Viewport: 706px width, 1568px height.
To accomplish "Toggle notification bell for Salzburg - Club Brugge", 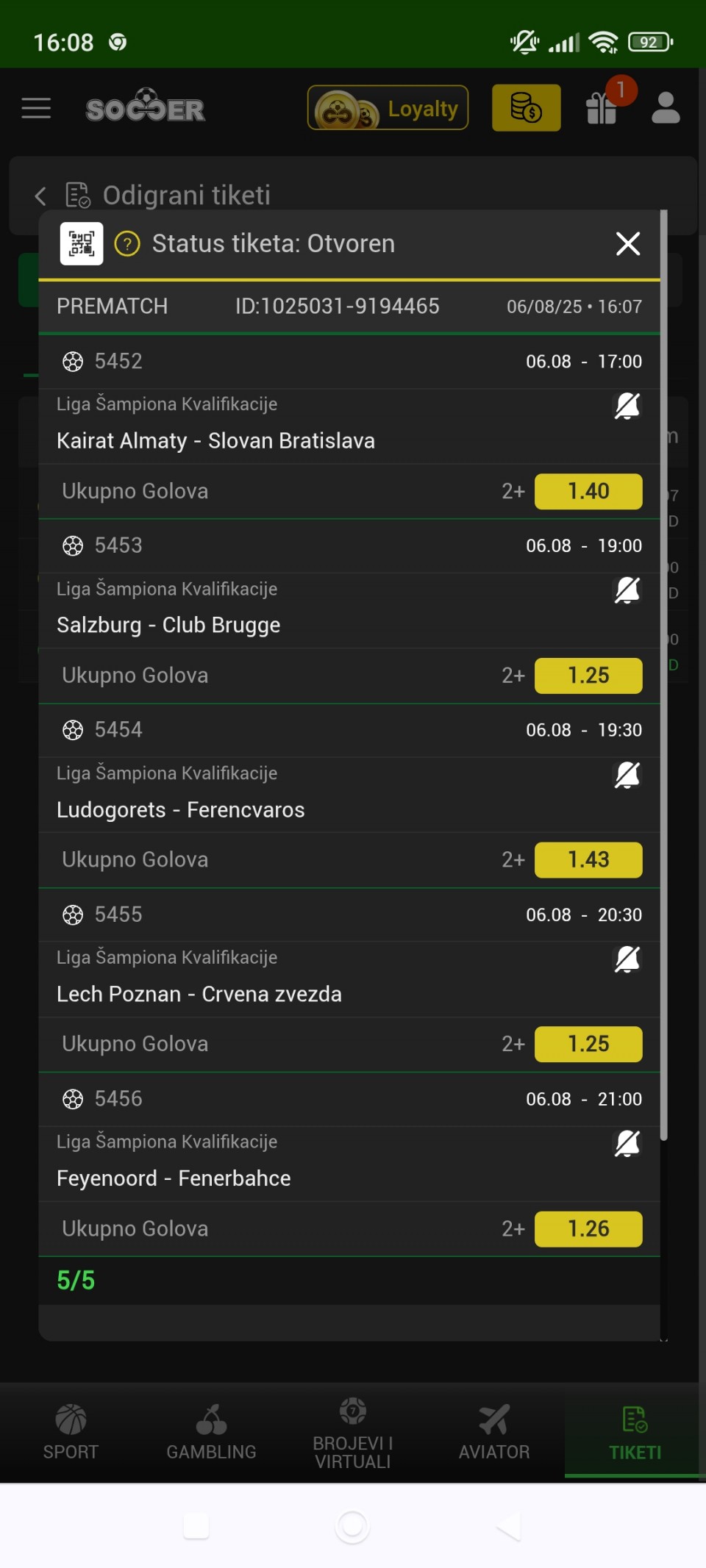I will [627, 590].
